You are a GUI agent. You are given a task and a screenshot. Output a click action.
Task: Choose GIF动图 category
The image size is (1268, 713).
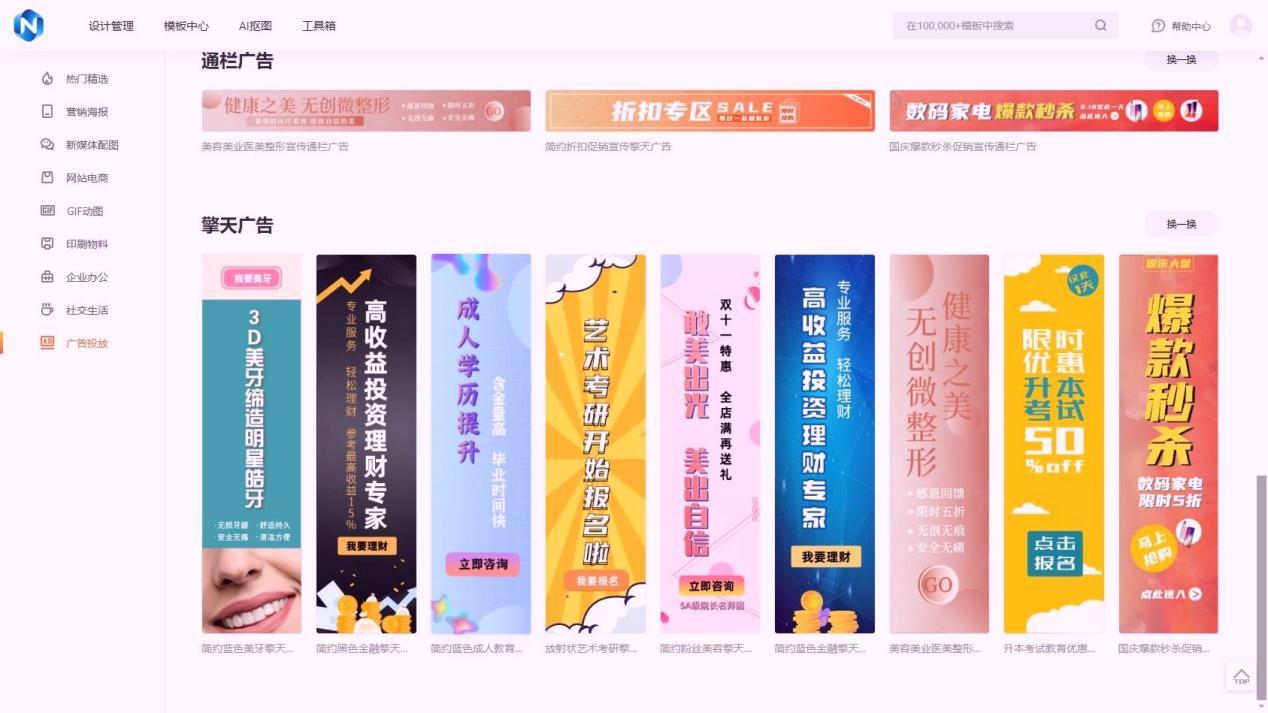point(84,211)
